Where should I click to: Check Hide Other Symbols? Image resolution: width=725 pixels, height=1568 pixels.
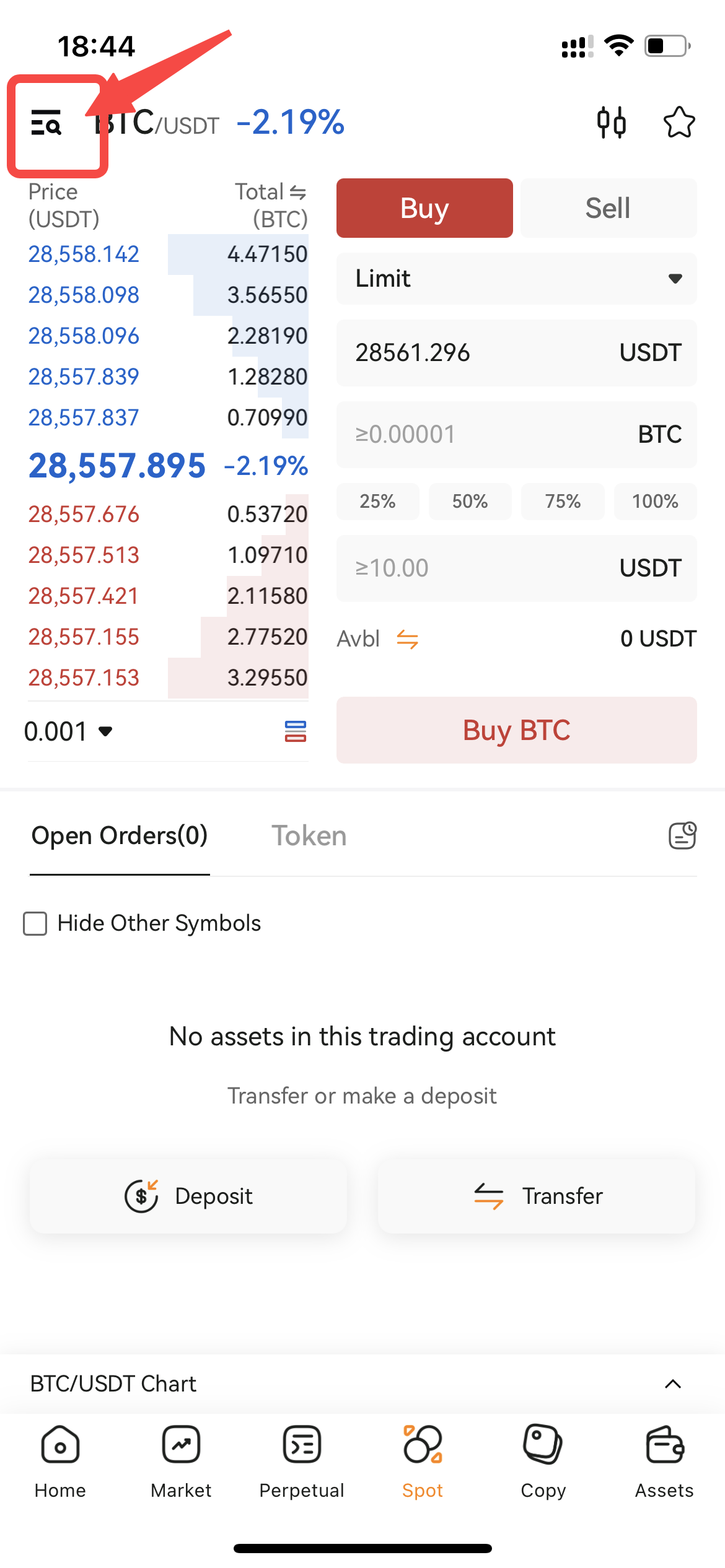pyautogui.click(x=35, y=923)
